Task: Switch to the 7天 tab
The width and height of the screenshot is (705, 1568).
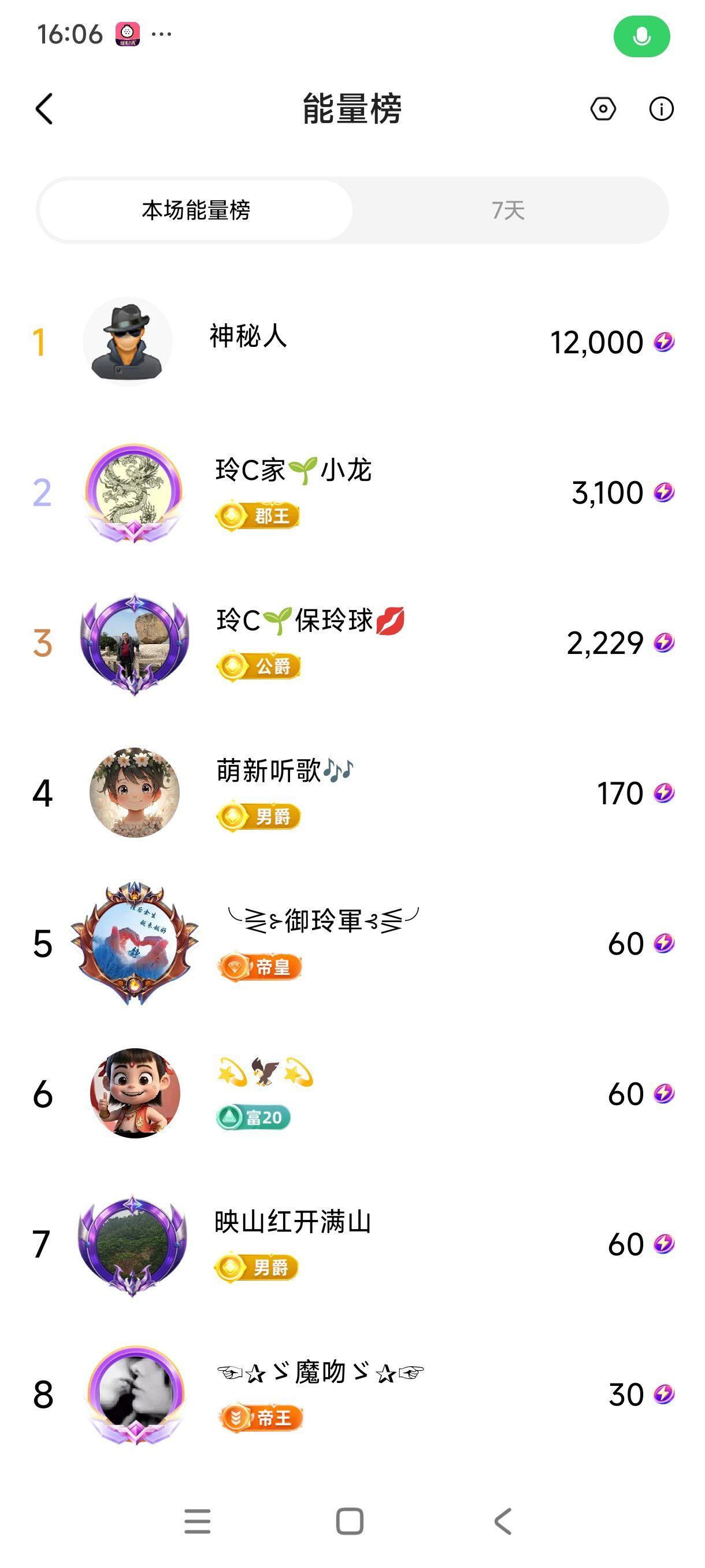Action: point(509,209)
